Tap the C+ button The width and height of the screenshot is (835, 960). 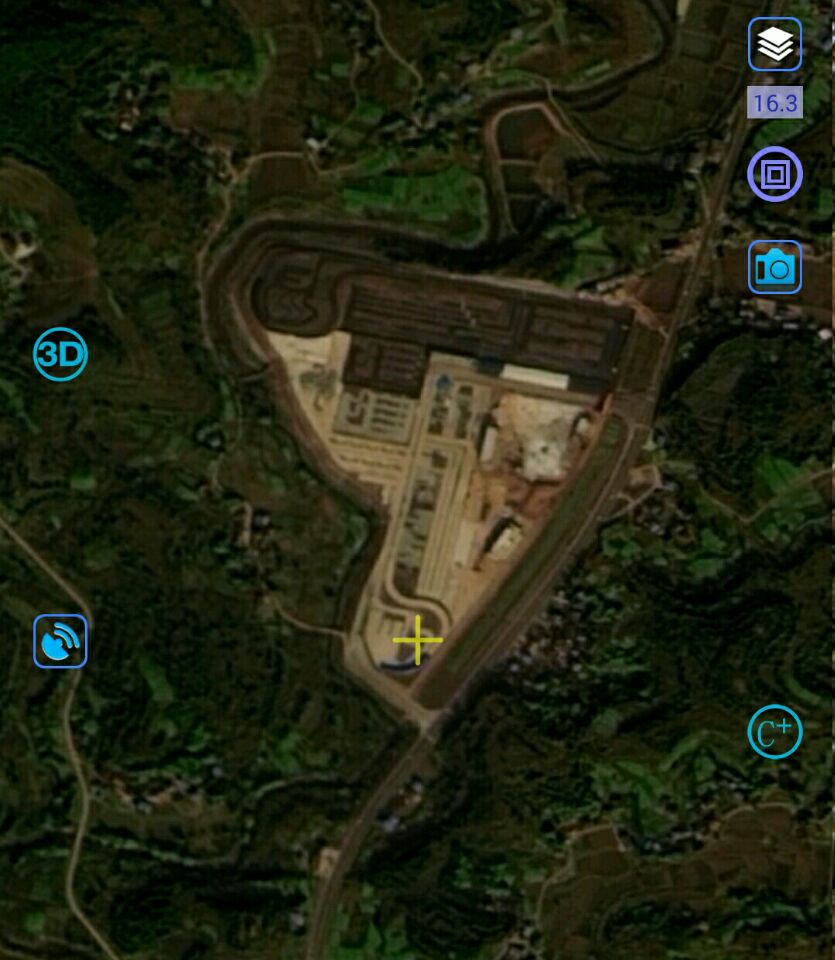[x=775, y=733]
